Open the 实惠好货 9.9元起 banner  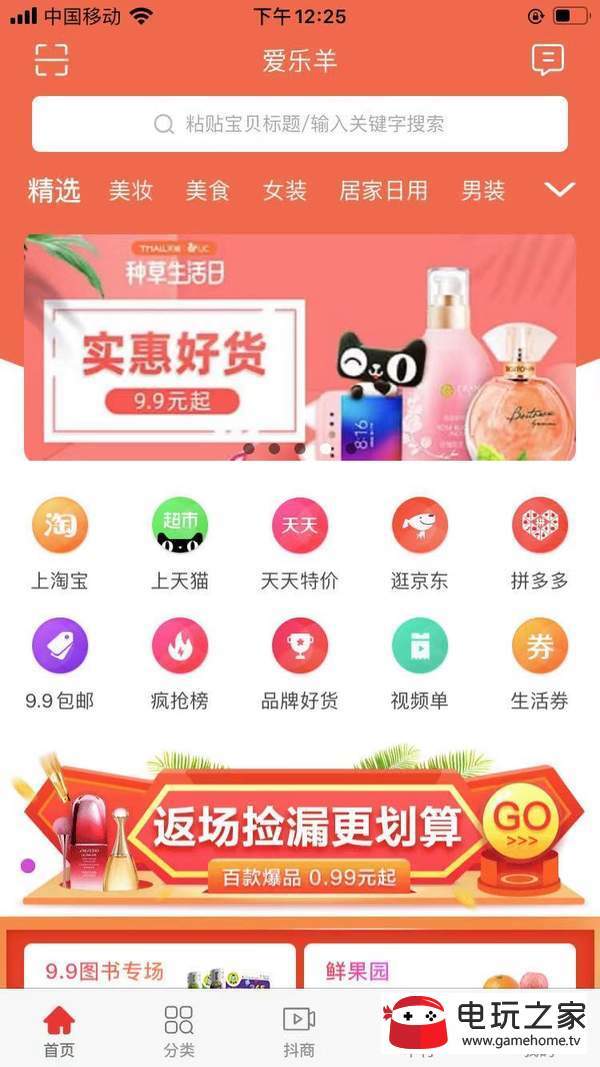point(300,347)
